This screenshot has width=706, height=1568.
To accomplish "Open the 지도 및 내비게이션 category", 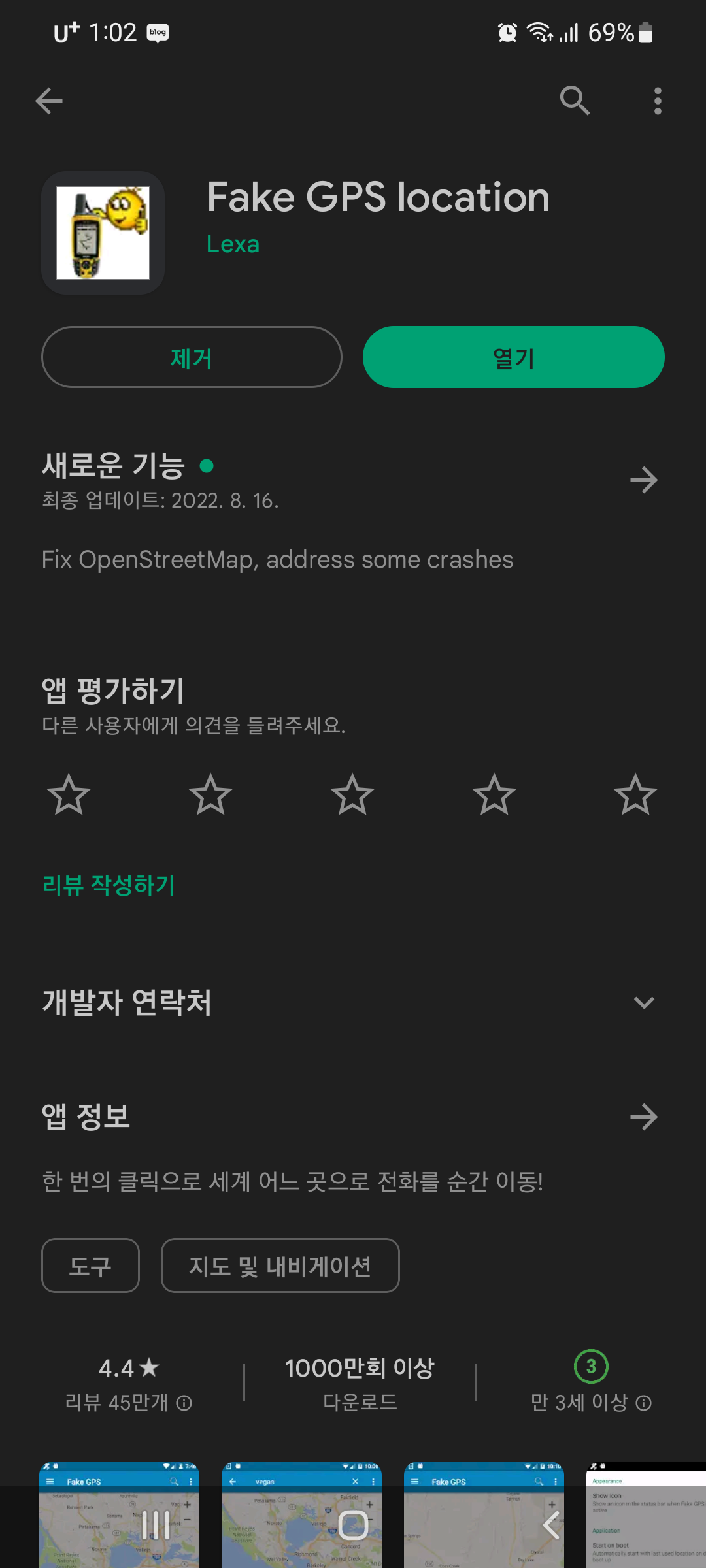I will (280, 1266).
